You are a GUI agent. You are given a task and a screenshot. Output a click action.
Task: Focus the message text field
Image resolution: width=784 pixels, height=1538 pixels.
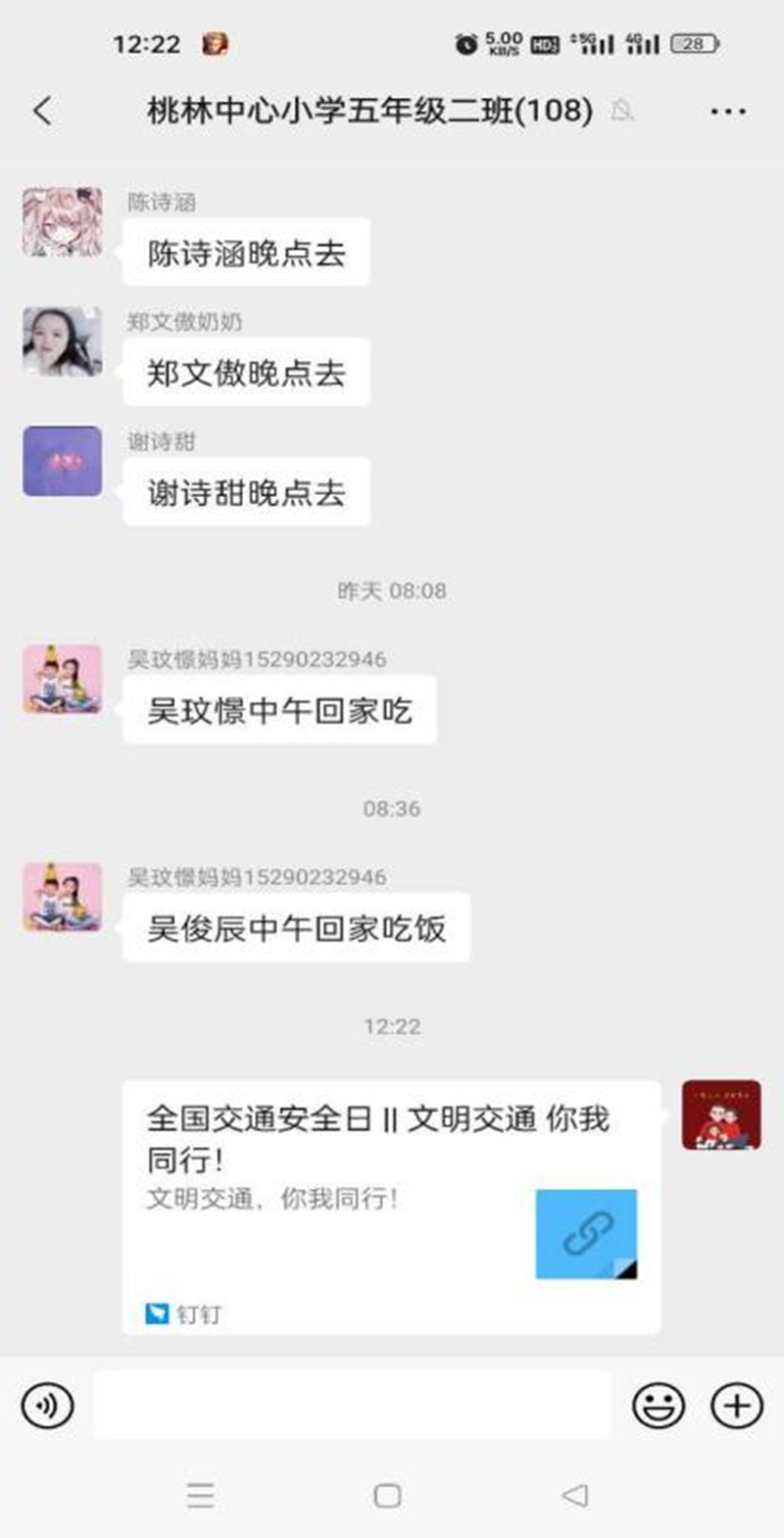point(353,1406)
